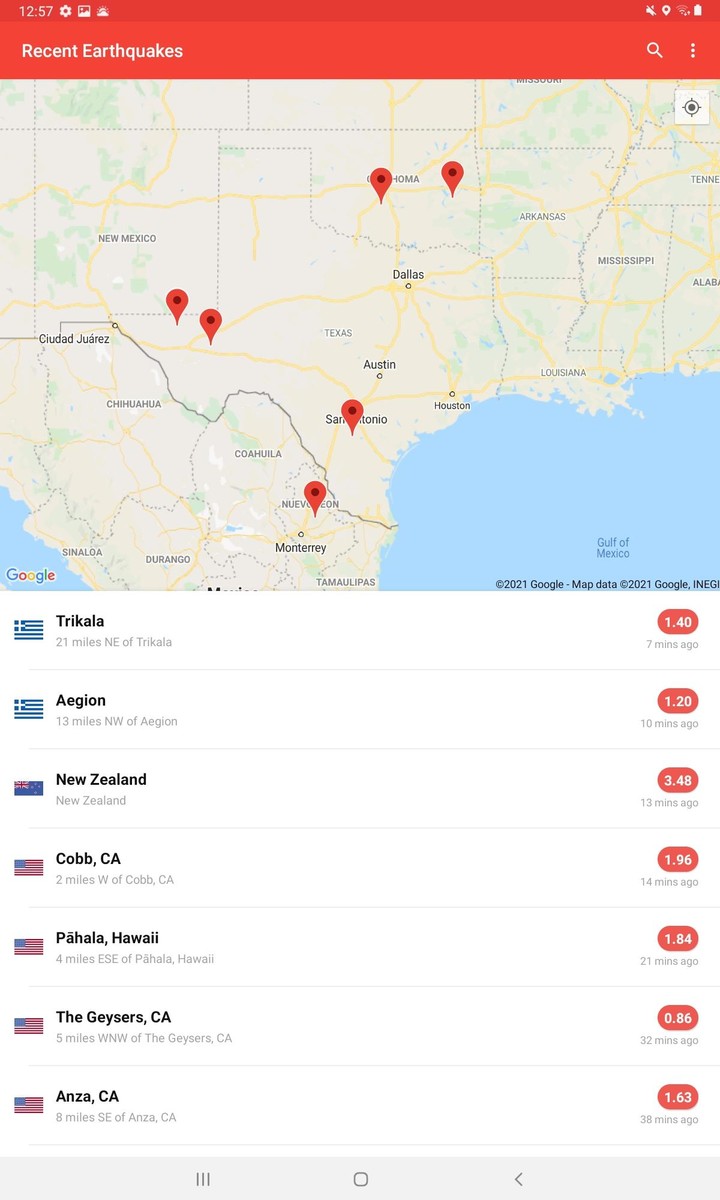Open the Trikala earthquake entry
Viewport: 720px width, 1200px height.
click(360, 630)
